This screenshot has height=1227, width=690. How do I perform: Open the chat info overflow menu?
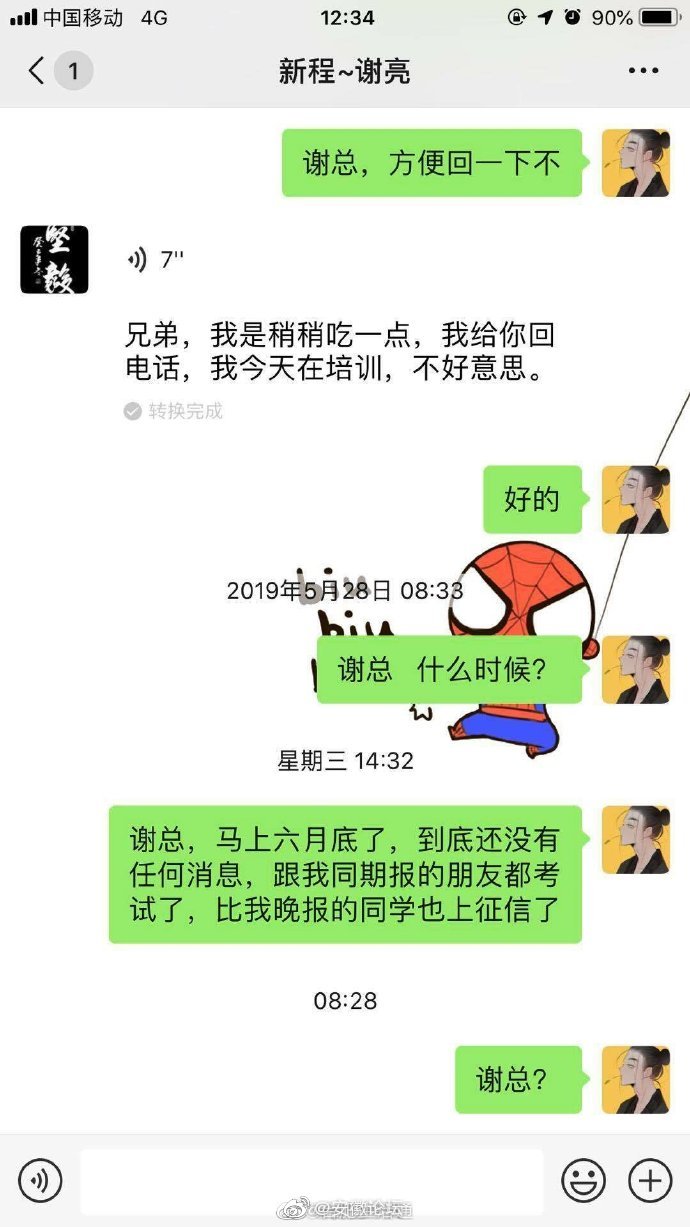pos(643,71)
